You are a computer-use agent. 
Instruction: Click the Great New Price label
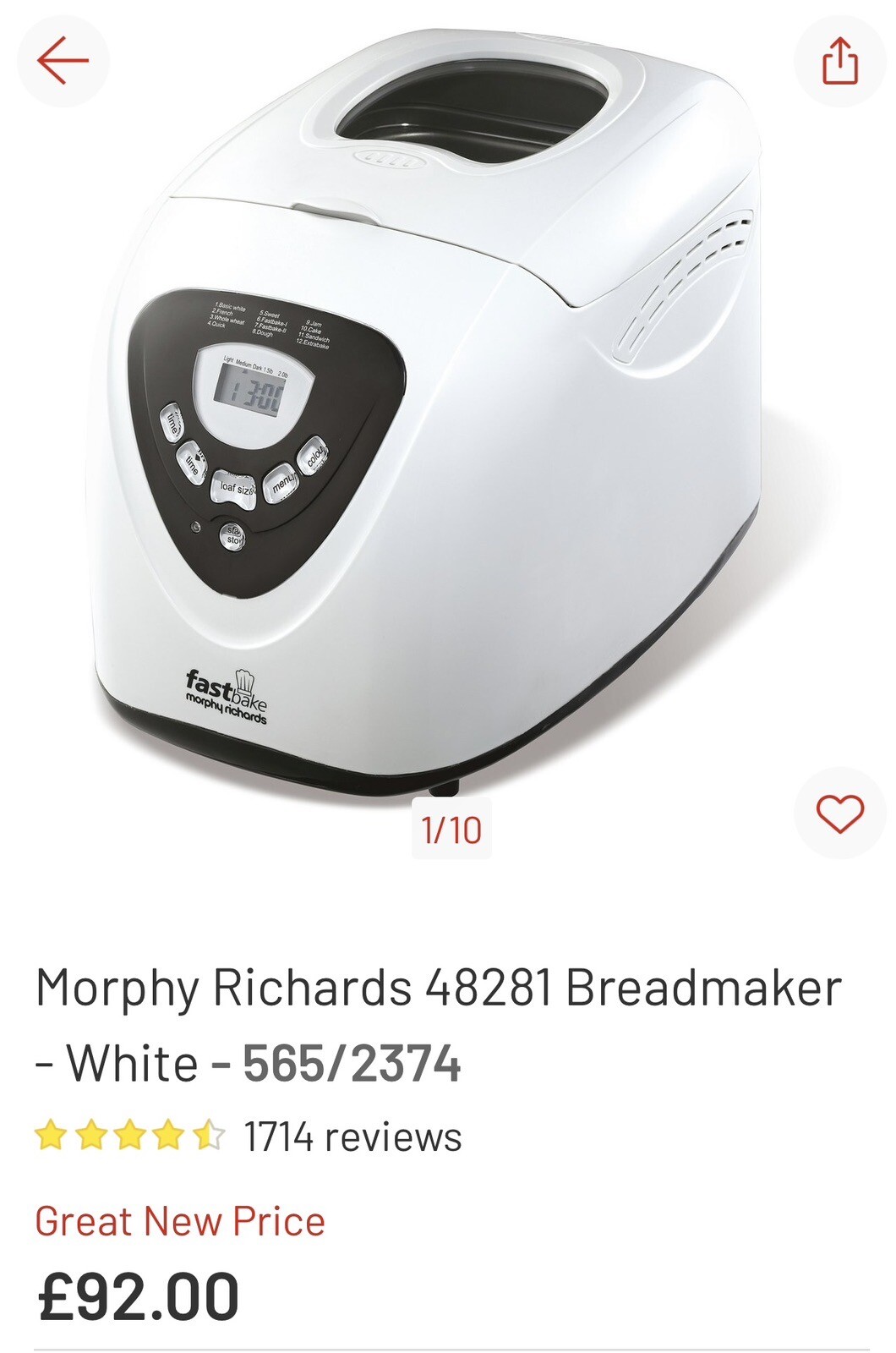182,1219
